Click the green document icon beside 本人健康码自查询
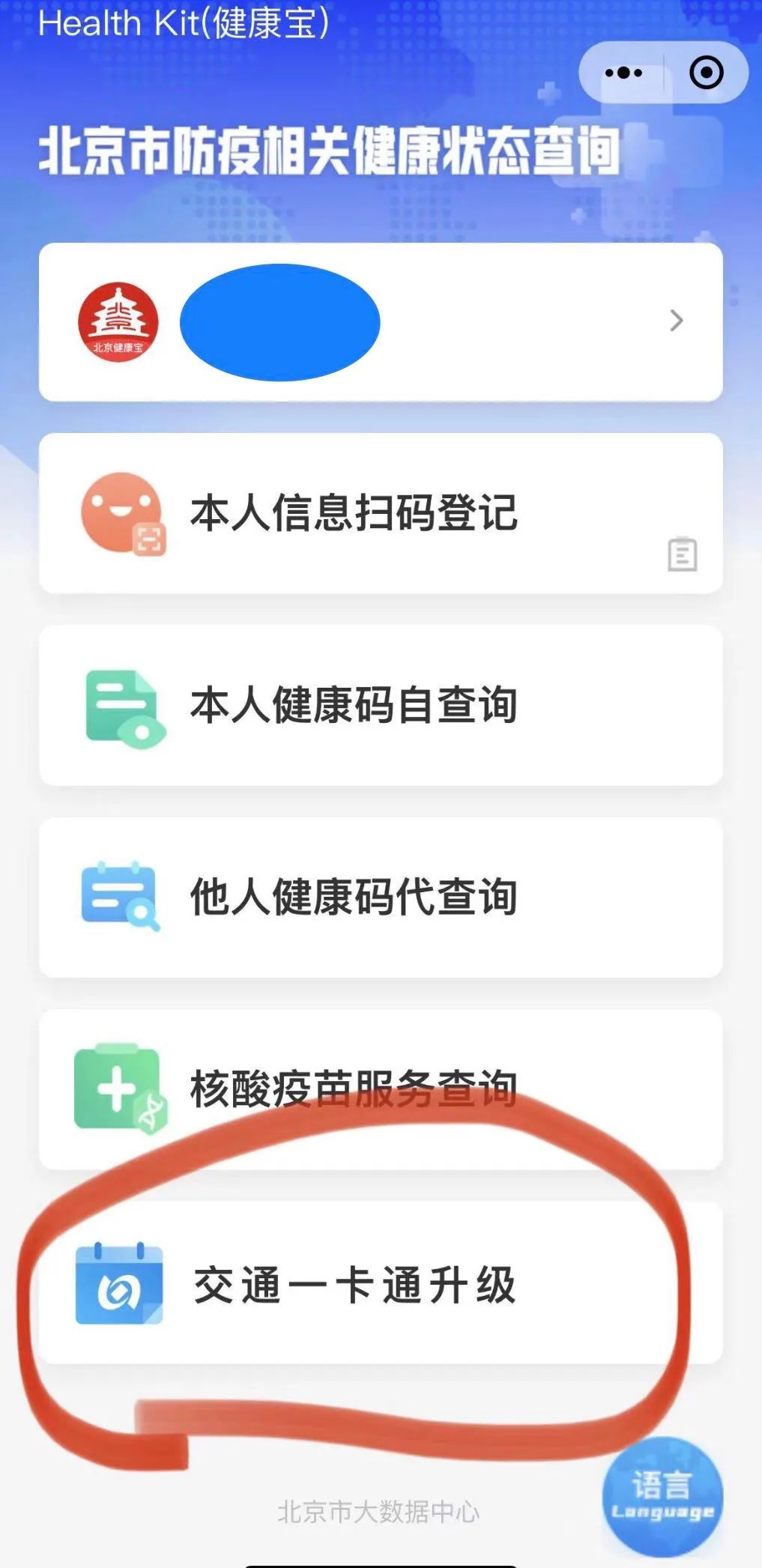The height and width of the screenshot is (1568, 762). click(121, 707)
